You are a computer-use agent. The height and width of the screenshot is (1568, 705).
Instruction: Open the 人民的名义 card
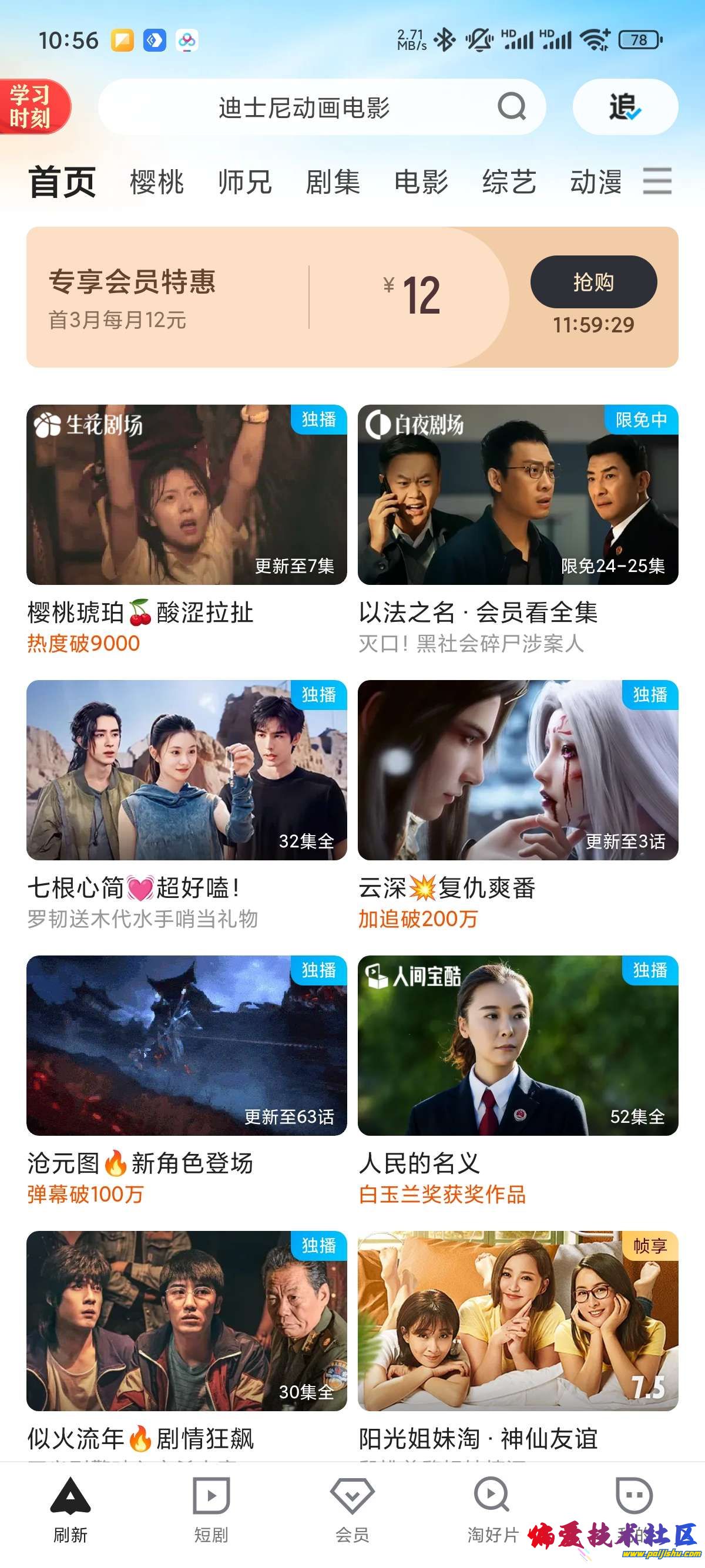click(x=518, y=1045)
